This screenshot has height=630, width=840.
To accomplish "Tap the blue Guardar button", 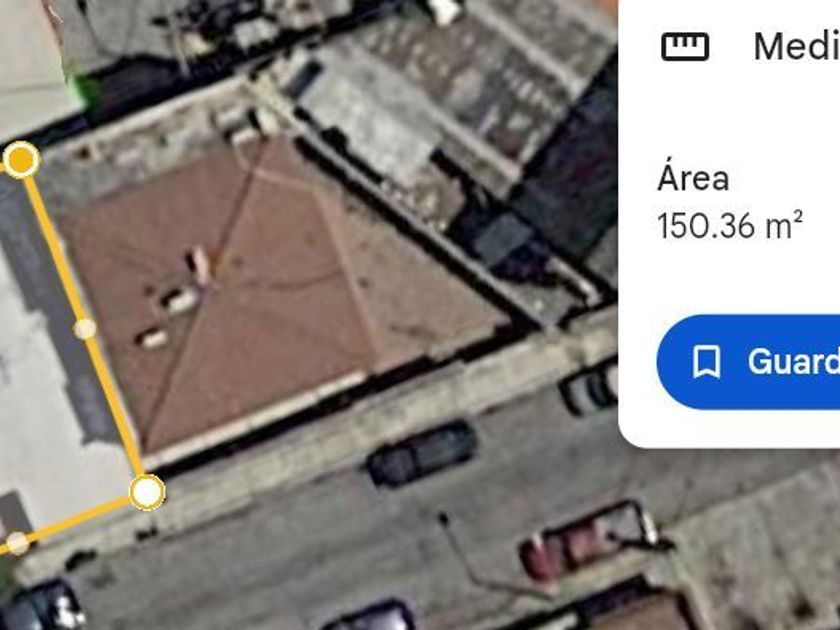I will click(x=748, y=362).
